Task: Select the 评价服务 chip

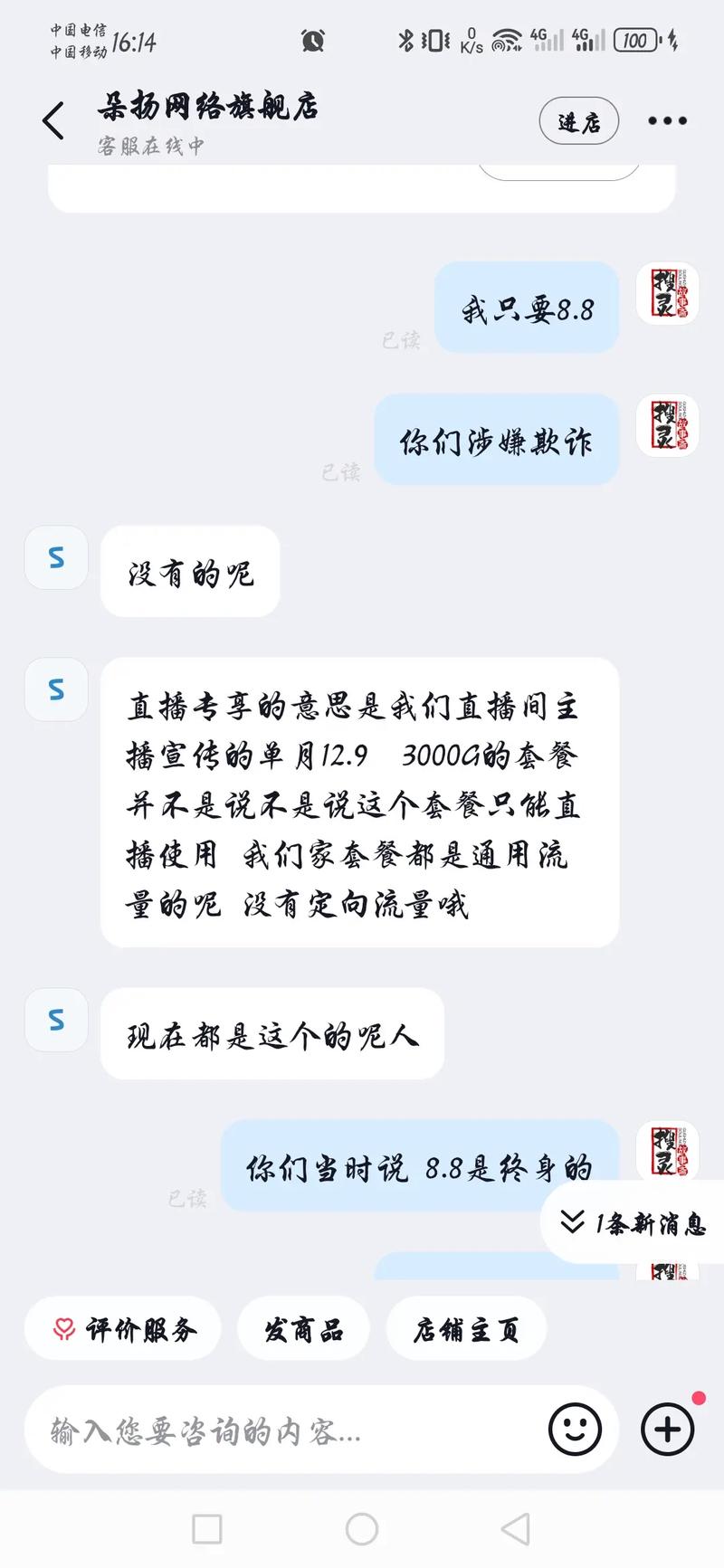Action: pos(123,1328)
